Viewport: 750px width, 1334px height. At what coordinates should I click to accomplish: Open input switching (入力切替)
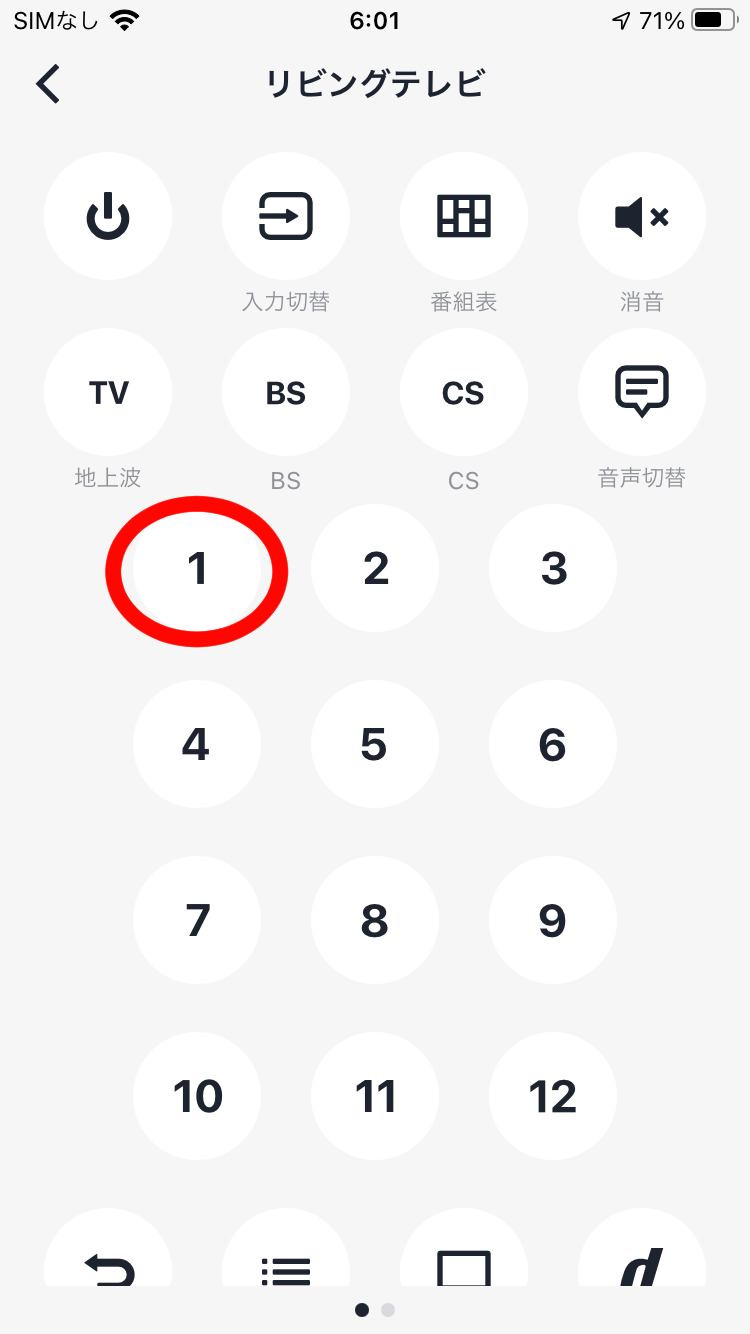pos(286,216)
